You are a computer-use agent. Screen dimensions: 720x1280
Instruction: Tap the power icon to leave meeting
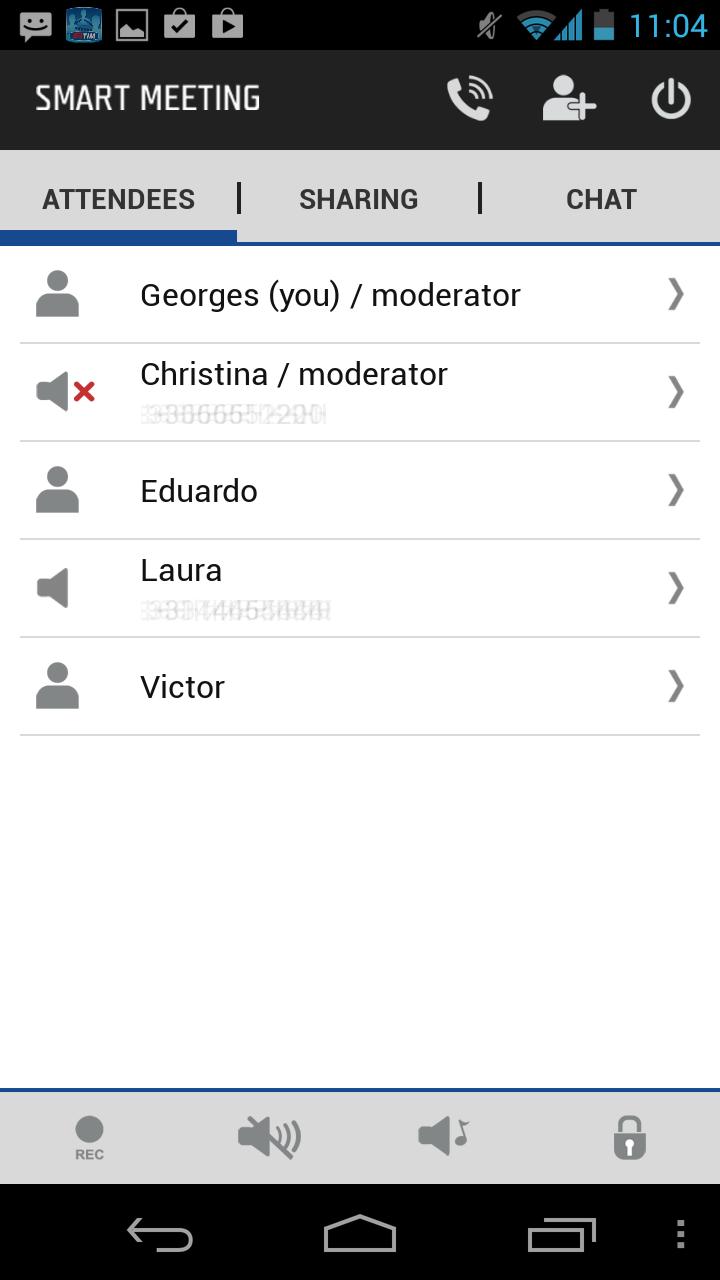pos(670,99)
